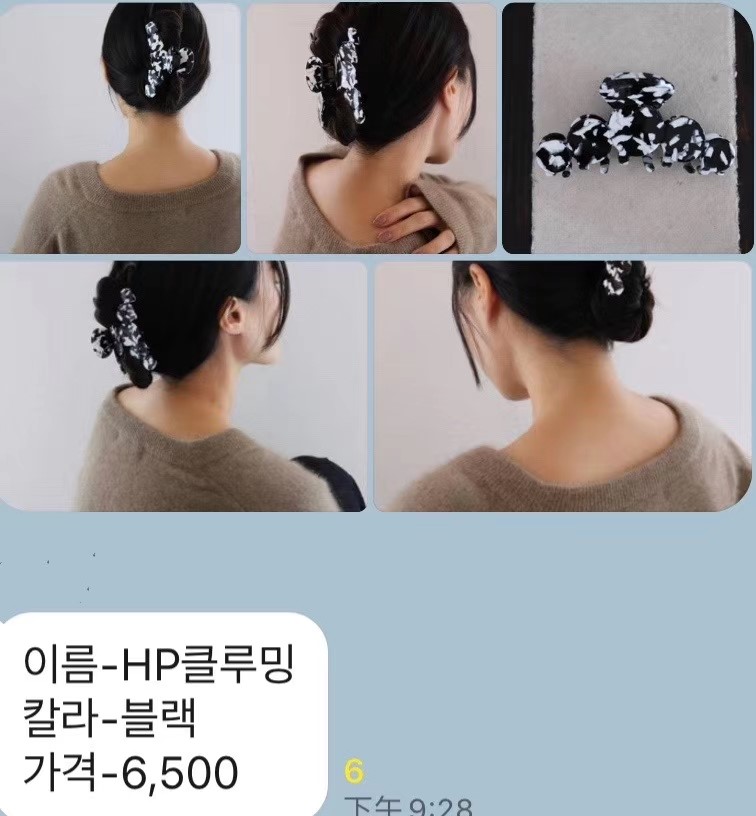Open the last photo in the album
The image size is (756, 816).
coord(562,386)
